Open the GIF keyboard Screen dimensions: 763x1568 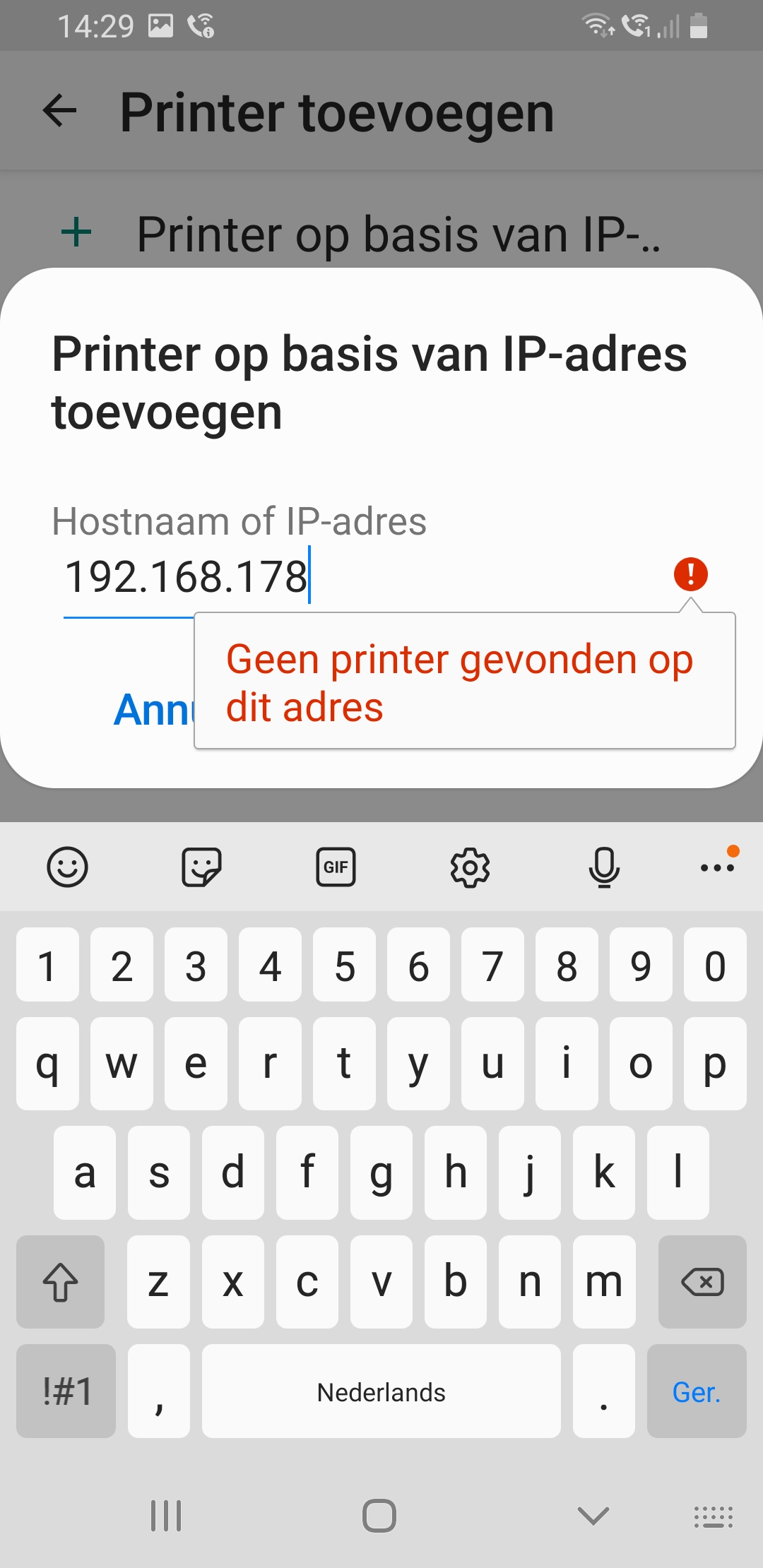coord(336,867)
